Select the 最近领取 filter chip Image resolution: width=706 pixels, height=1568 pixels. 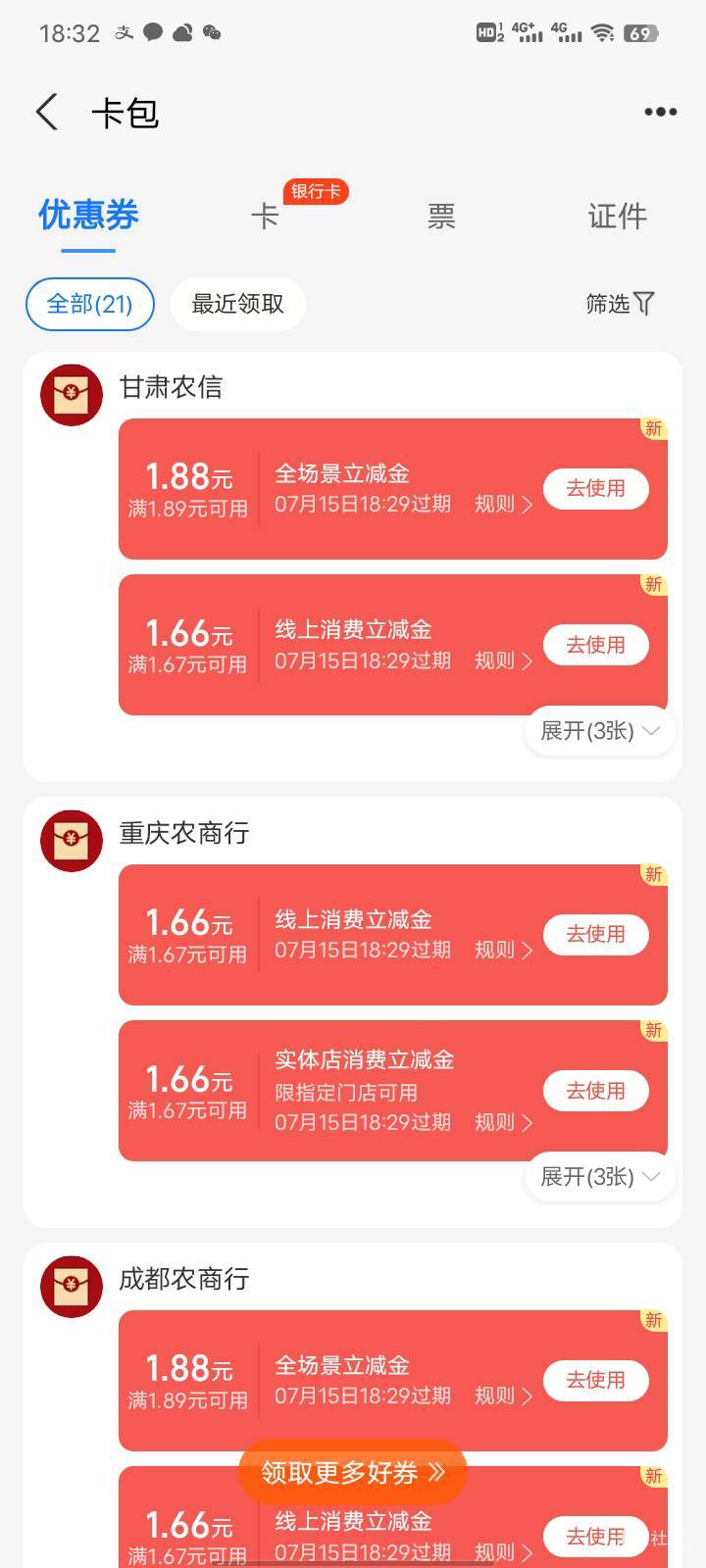(x=238, y=304)
